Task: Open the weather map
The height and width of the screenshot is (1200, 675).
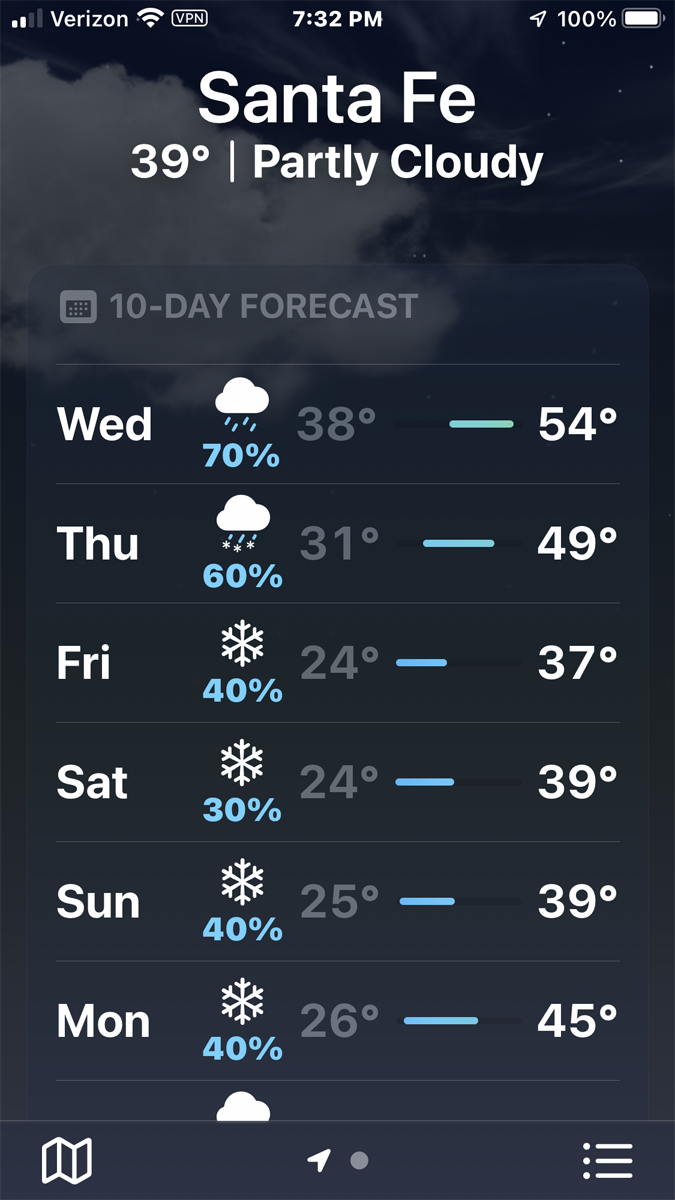Action: (67, 1161)
